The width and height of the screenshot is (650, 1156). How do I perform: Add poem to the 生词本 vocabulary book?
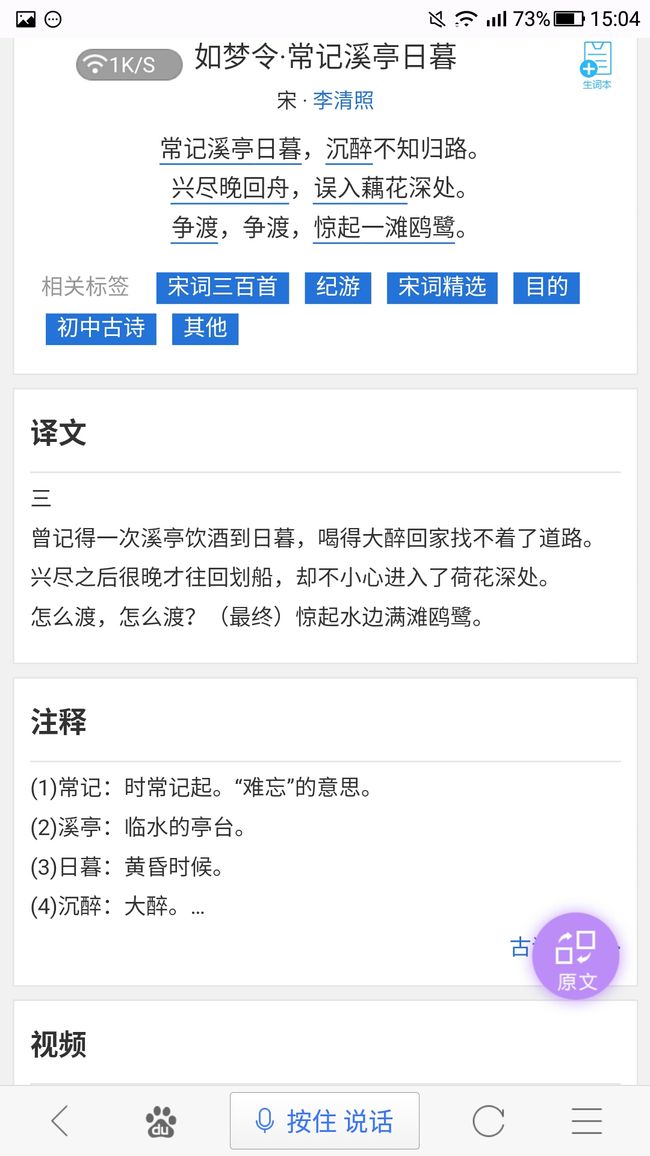[596, 66]
